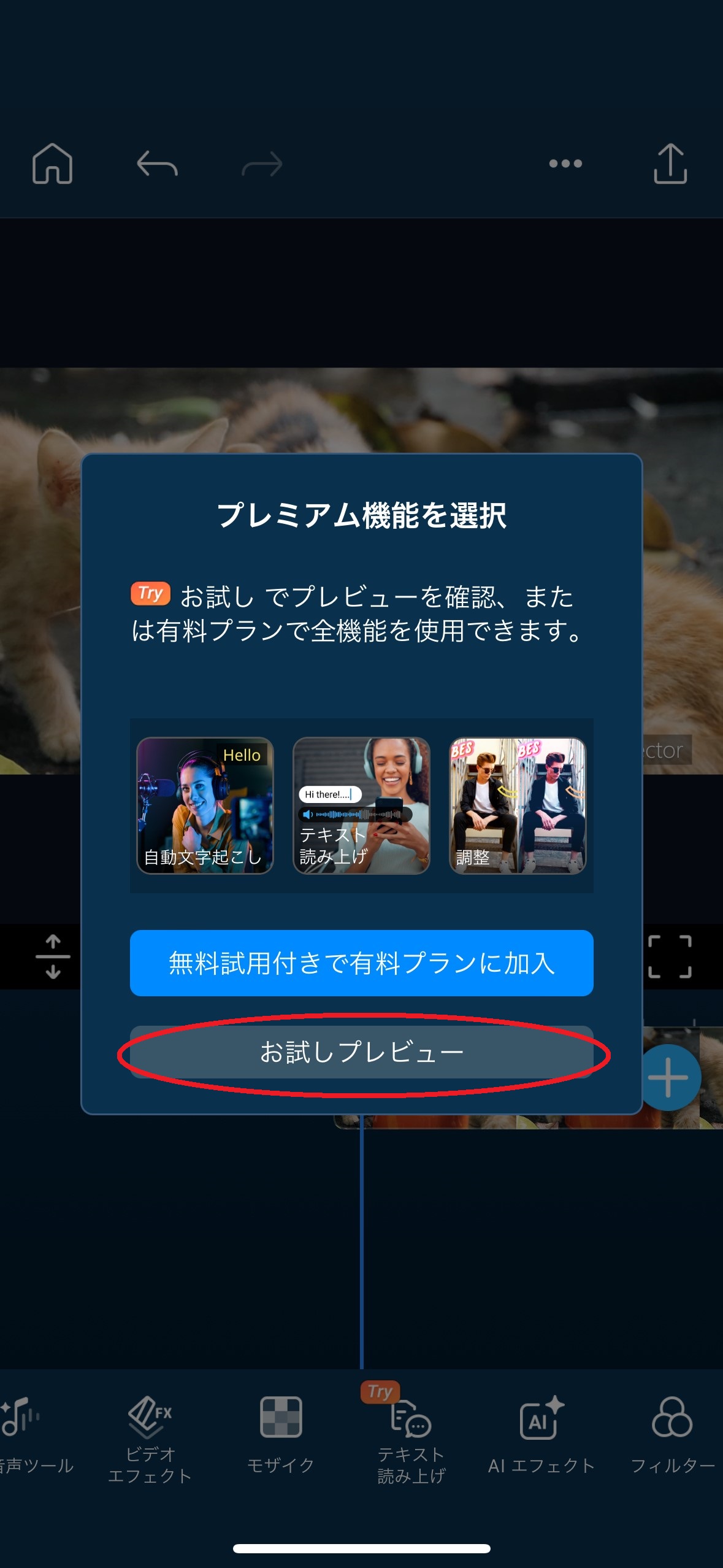The width and height of the screenshot is (723, 1568).
Task: Undo the last edit
Action: (157, 164)
